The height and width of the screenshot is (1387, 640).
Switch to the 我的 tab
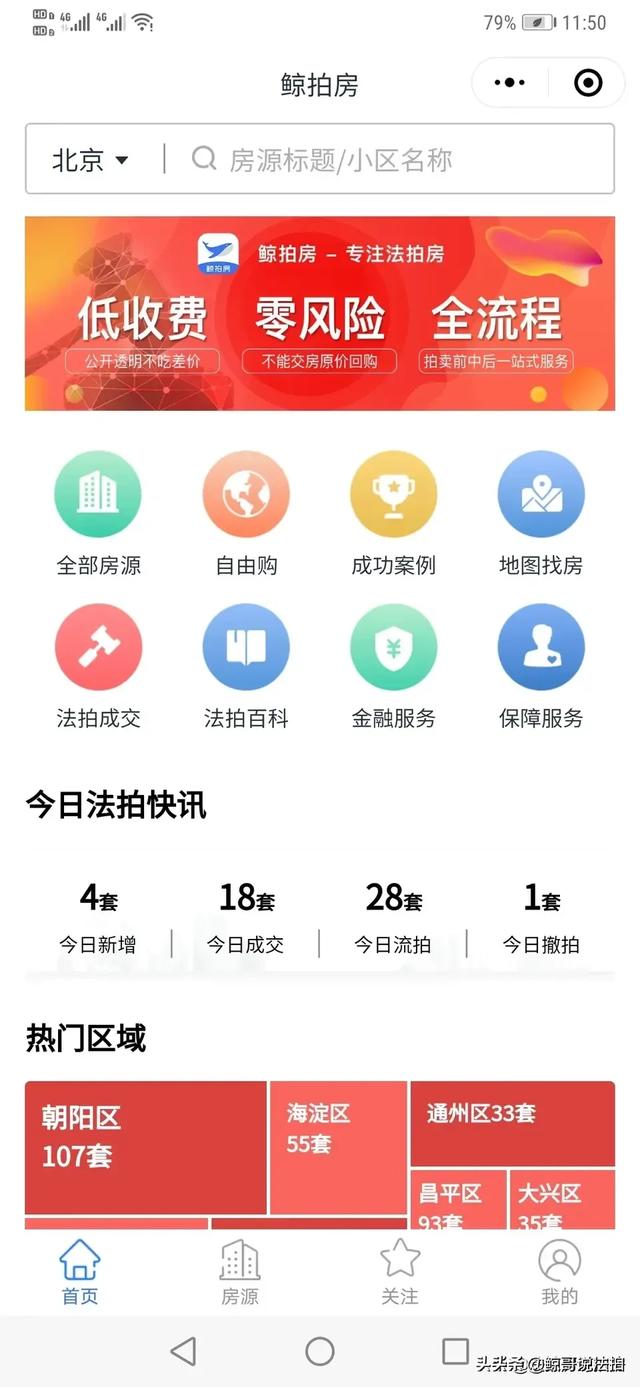[560, 1272]
